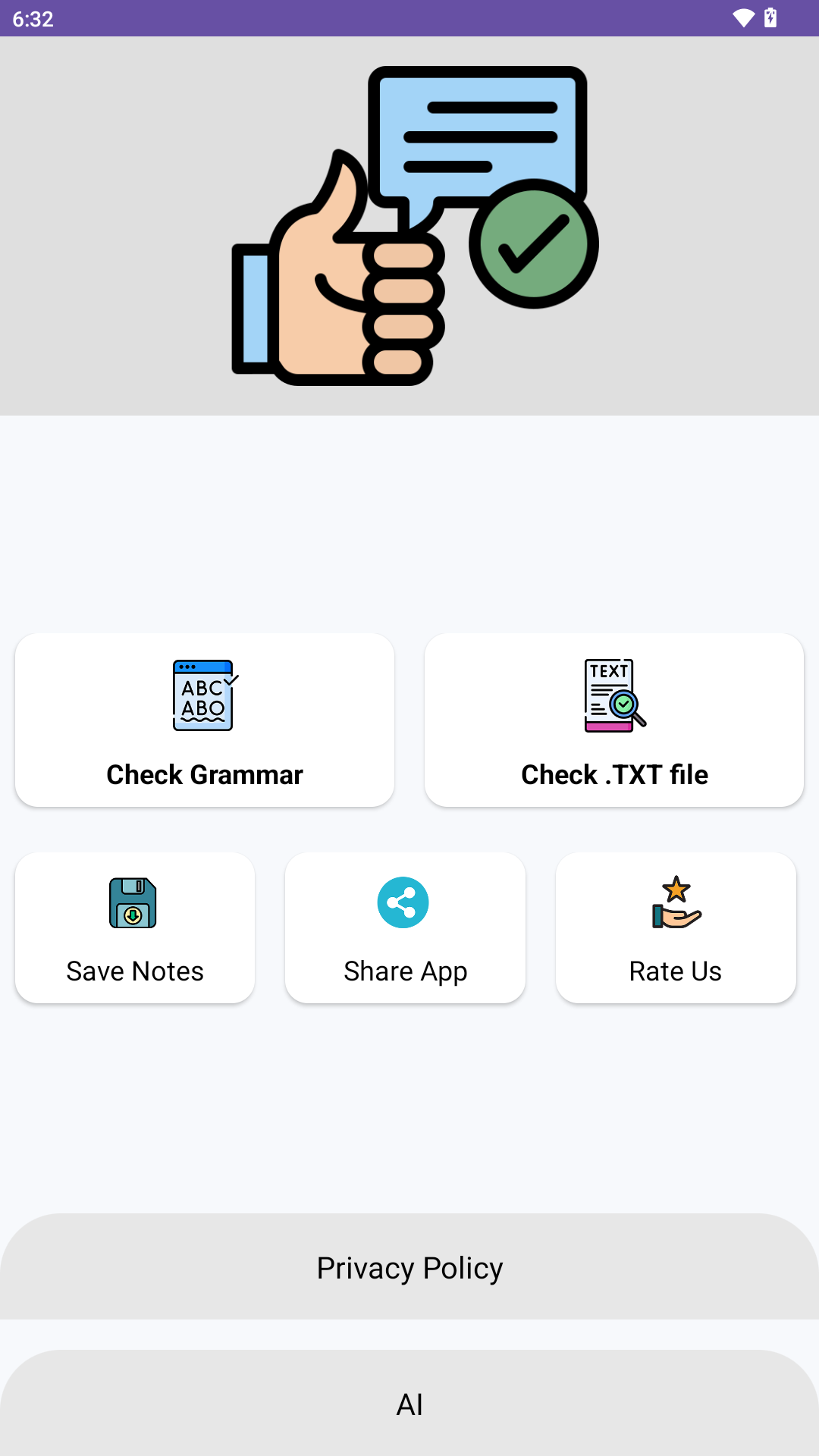Viewport: 819px width, 1456px height.
Task: Tap the TXT file magnifier icon
Action: click(x=613, y=696)
